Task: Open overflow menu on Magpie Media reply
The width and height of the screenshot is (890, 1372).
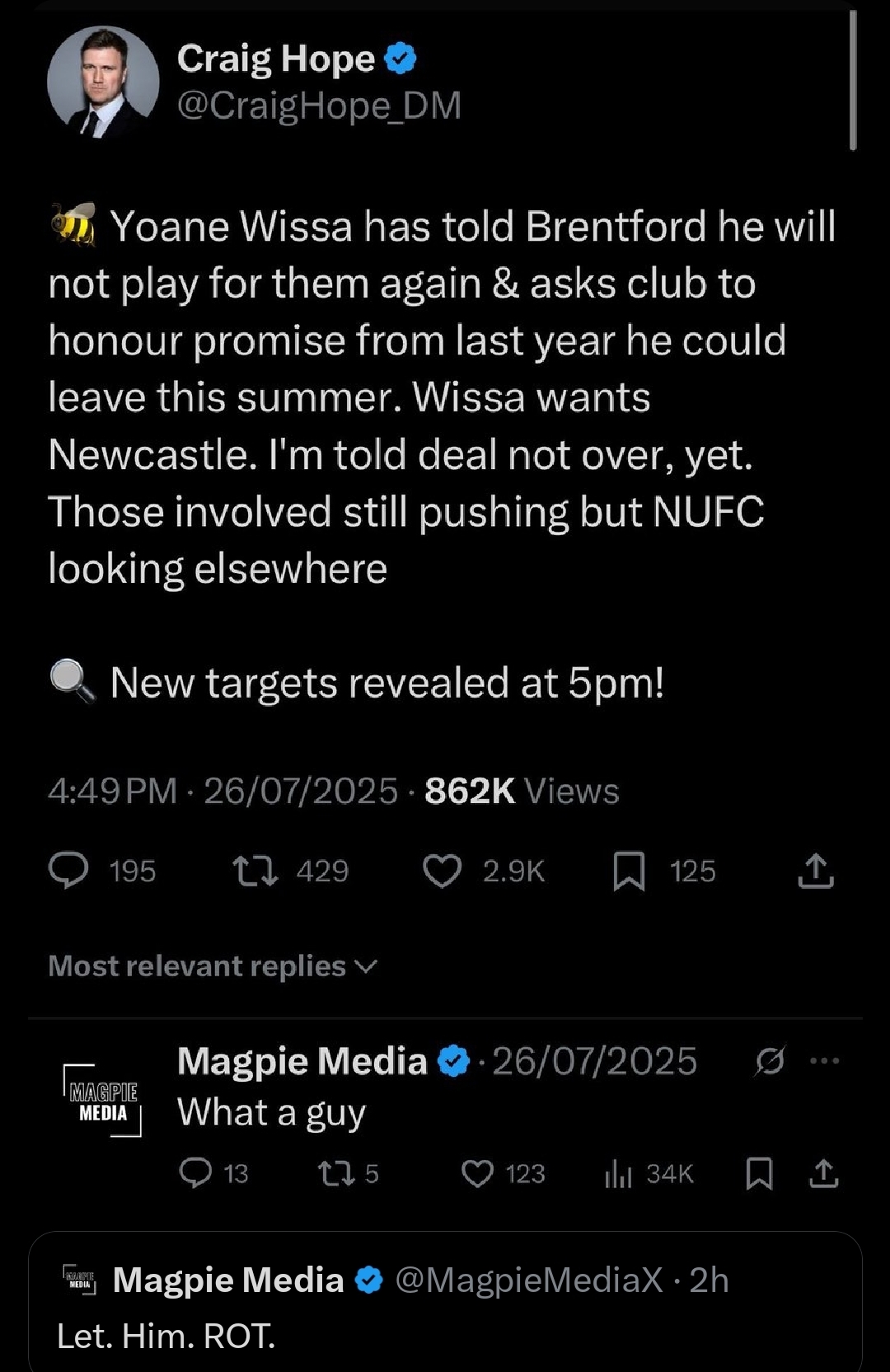Action: (x=825, y=1061)
